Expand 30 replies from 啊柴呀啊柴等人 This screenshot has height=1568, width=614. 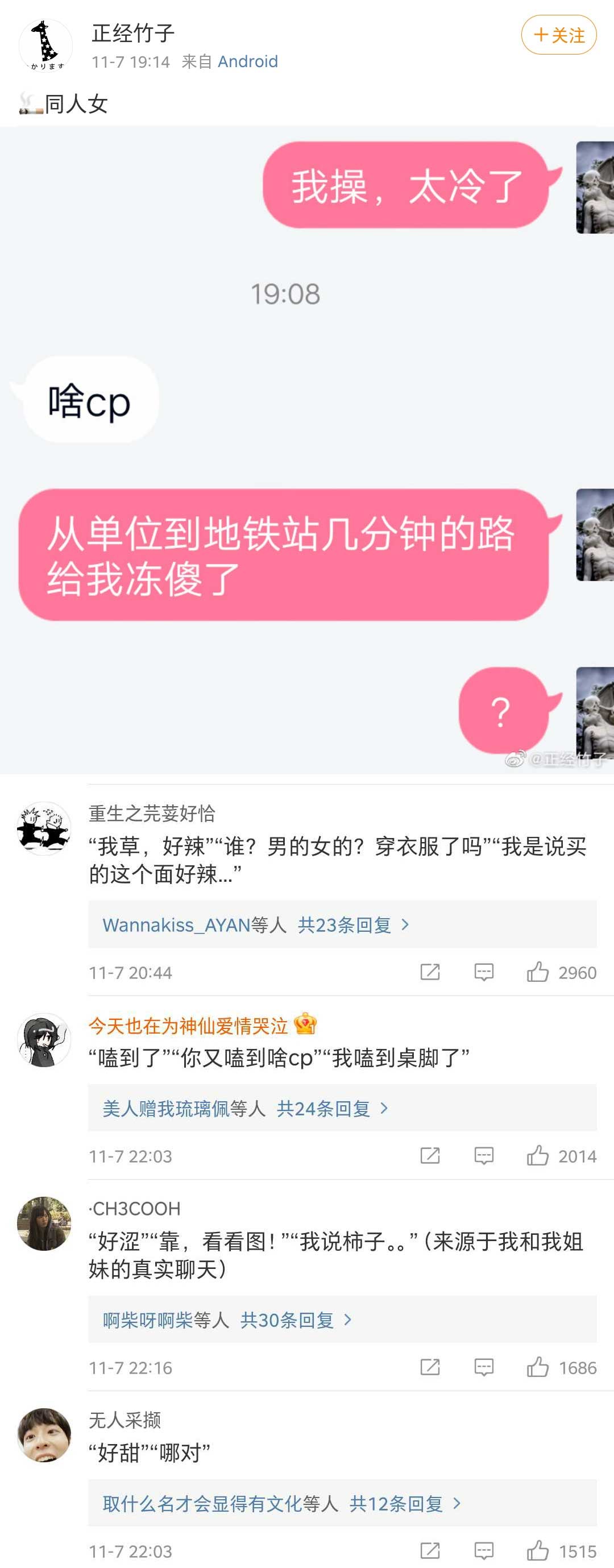[x=287, y=1320]
